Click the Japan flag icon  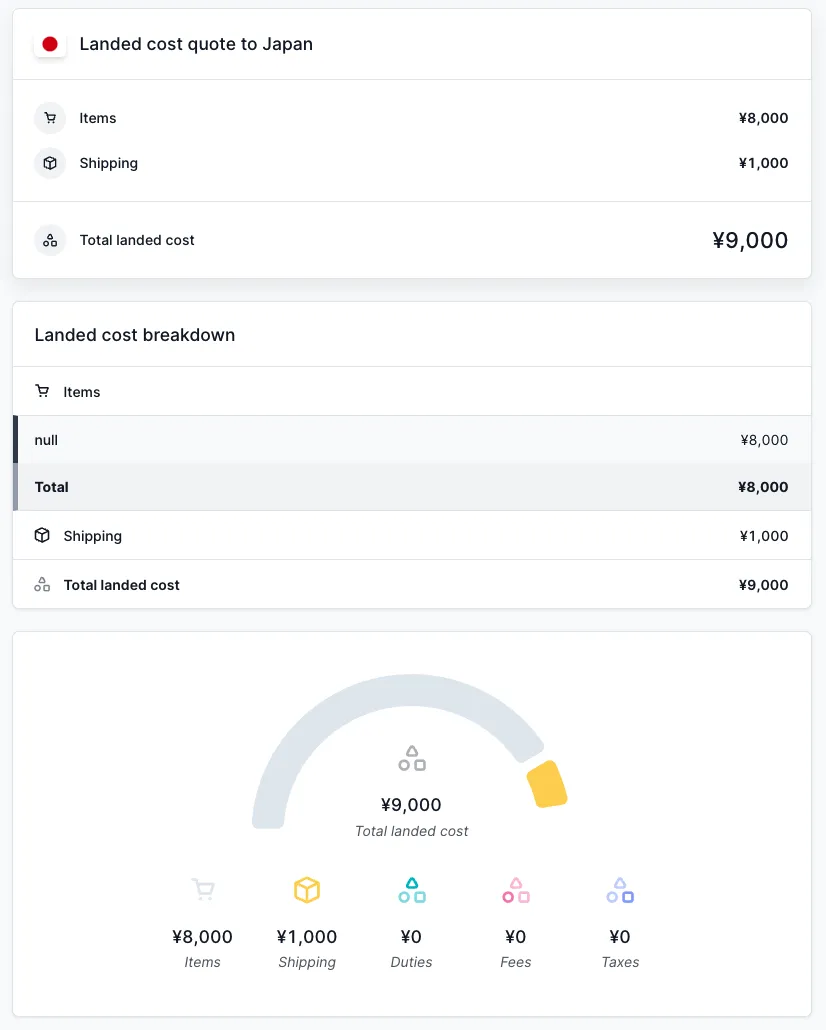tap(49, 44)
